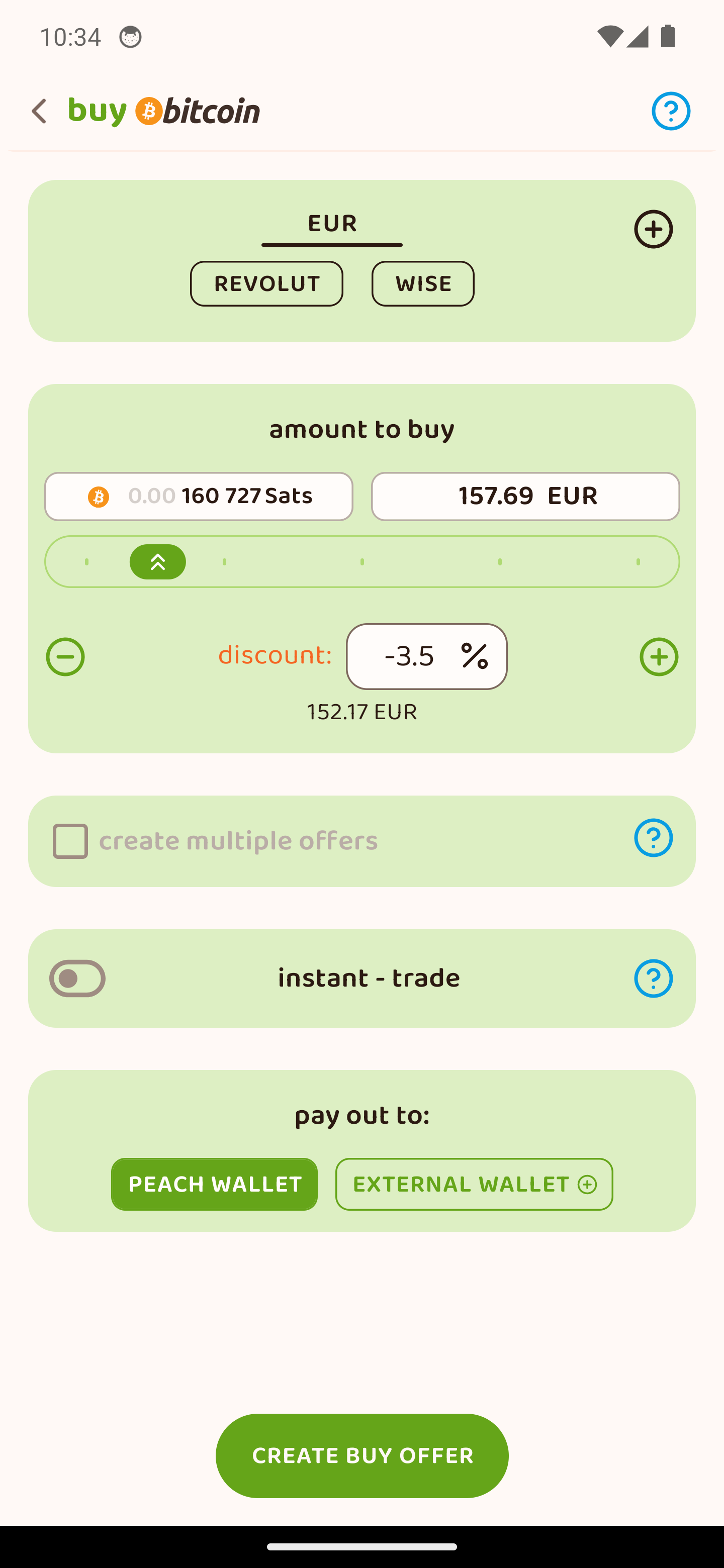This screenshot has width=724, height=1568.
Task: Select the Wise payment method
Action: (423, 283)
